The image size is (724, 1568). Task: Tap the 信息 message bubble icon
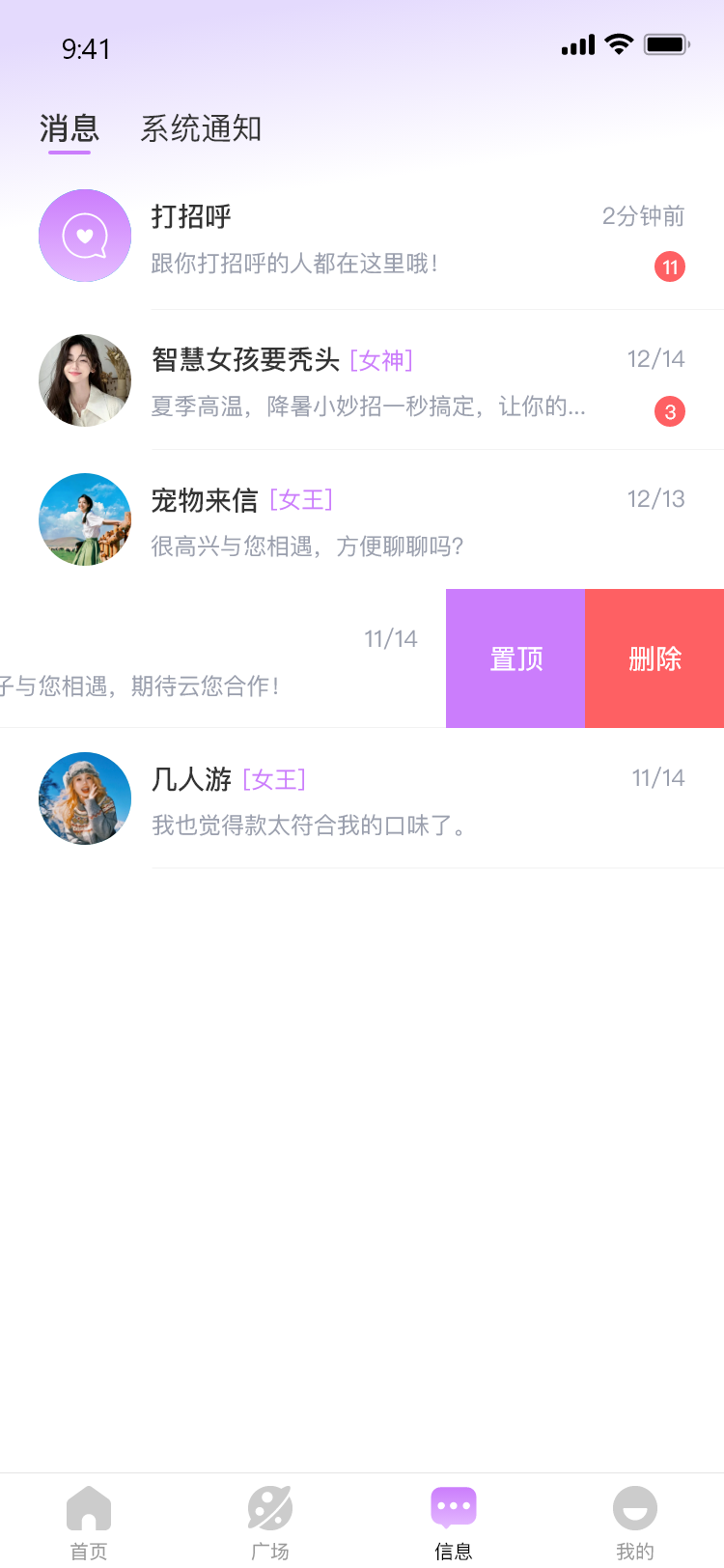pyautogui.click(x=453, y=1506)
